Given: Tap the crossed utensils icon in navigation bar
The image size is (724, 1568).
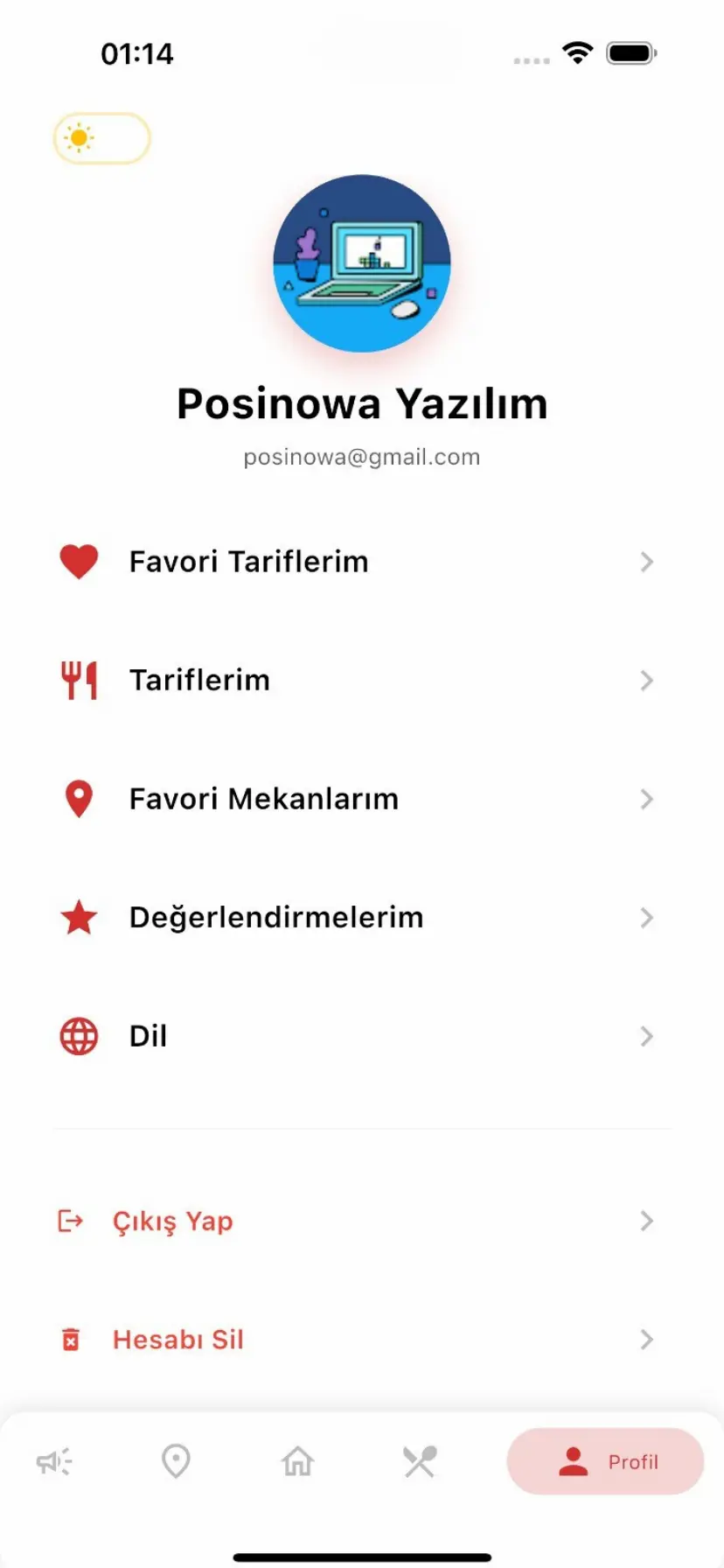Looking at the screenshot, I should coord(421,1461).
